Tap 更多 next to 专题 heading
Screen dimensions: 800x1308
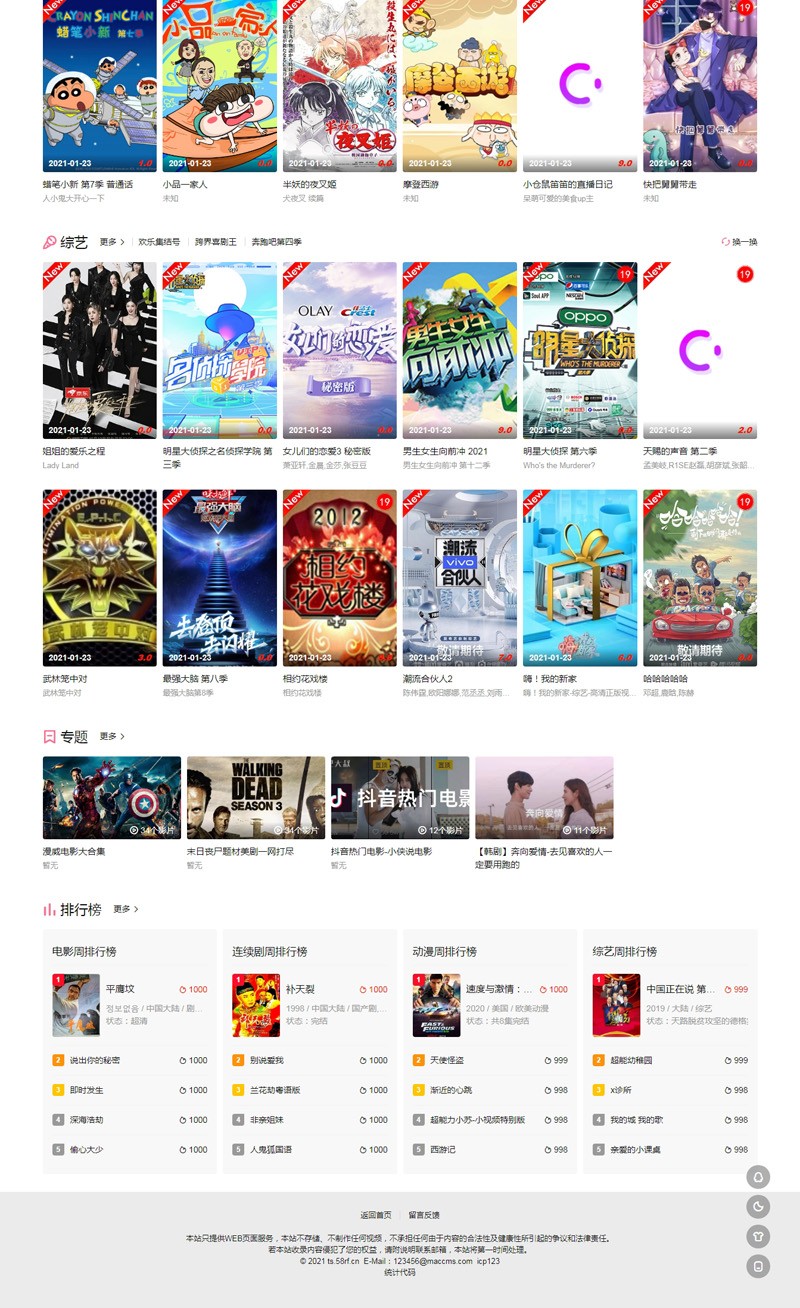pos(111,736)
